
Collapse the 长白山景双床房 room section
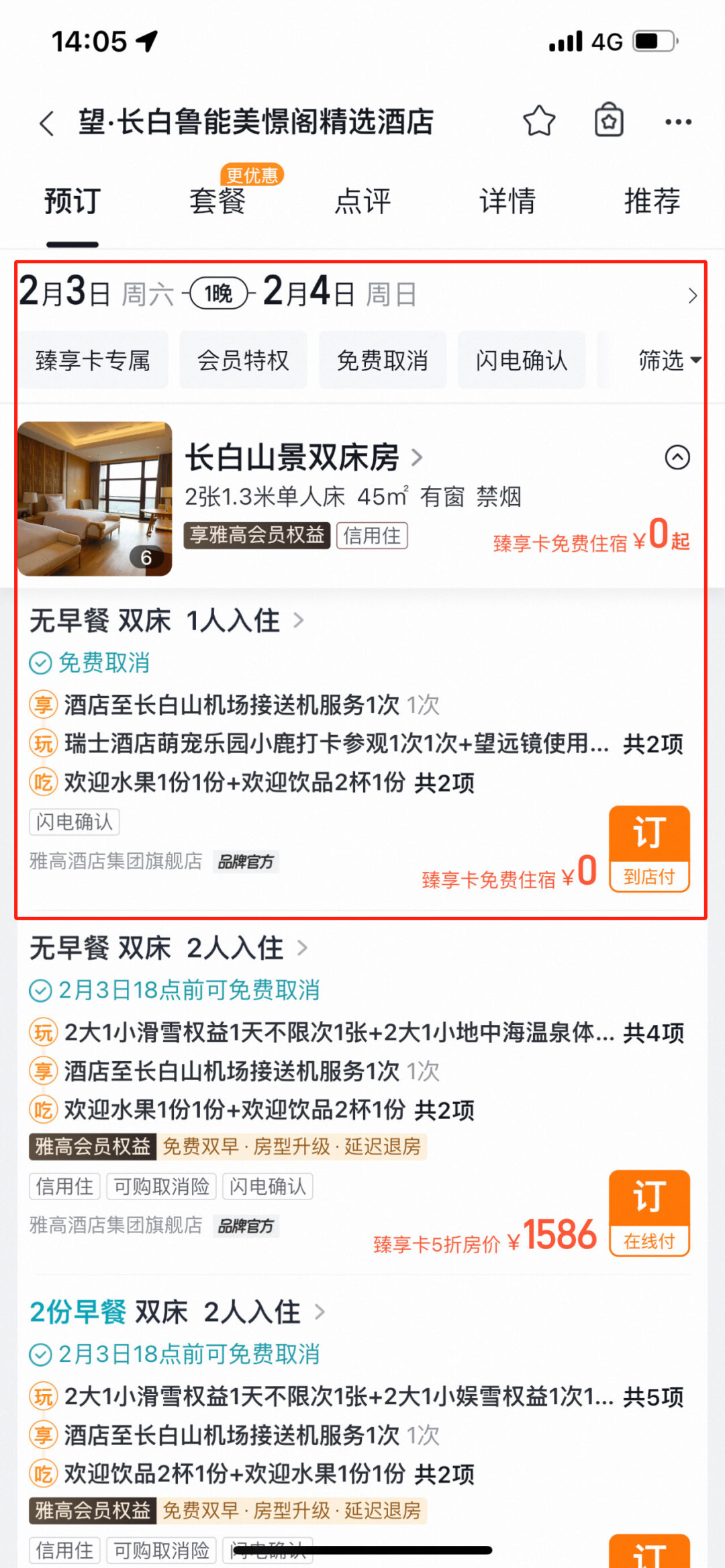[x=677, y=458]
